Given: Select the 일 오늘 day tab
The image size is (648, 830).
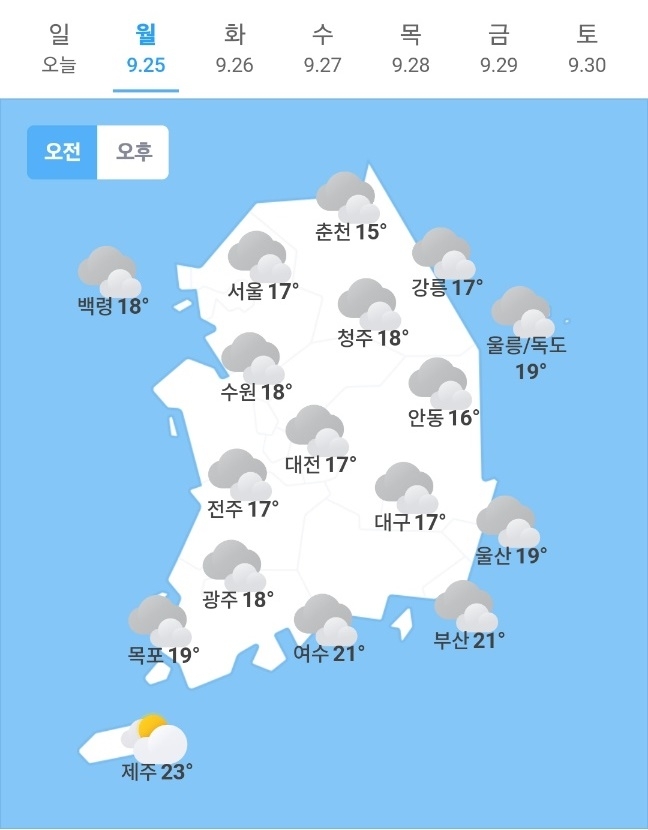Looking at the screenshot, I should [x=58, y=48].
